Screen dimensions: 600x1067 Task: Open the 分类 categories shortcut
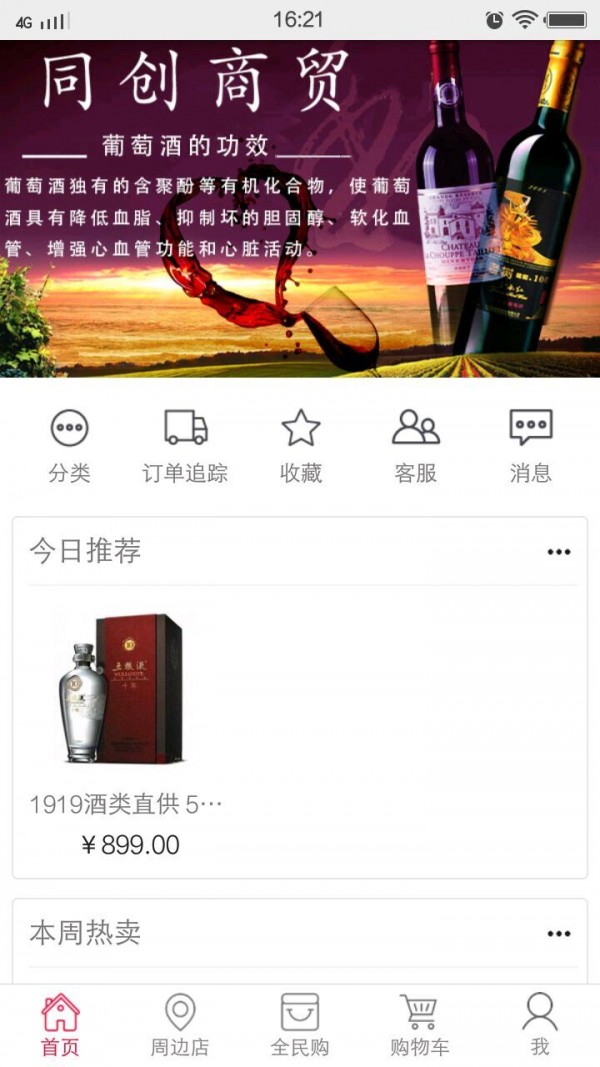pos(69,444)
